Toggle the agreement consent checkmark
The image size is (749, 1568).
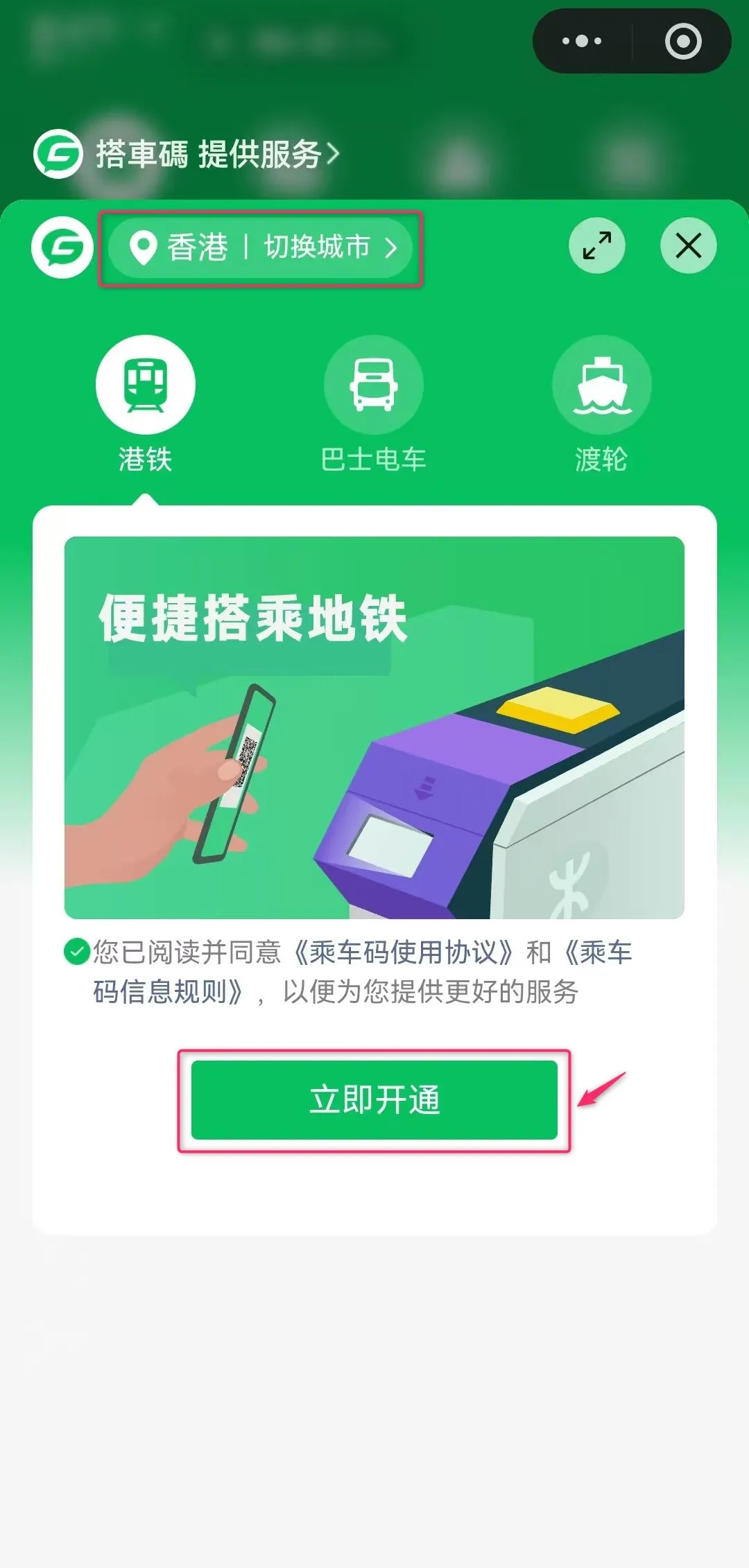[x=76, y=952]
